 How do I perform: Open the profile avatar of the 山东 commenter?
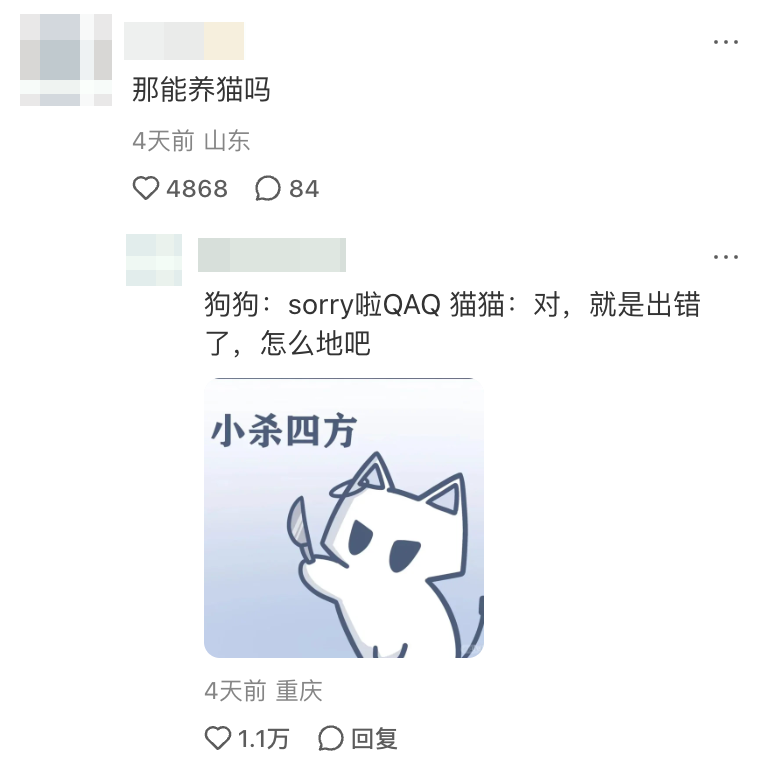pos(66,60)
